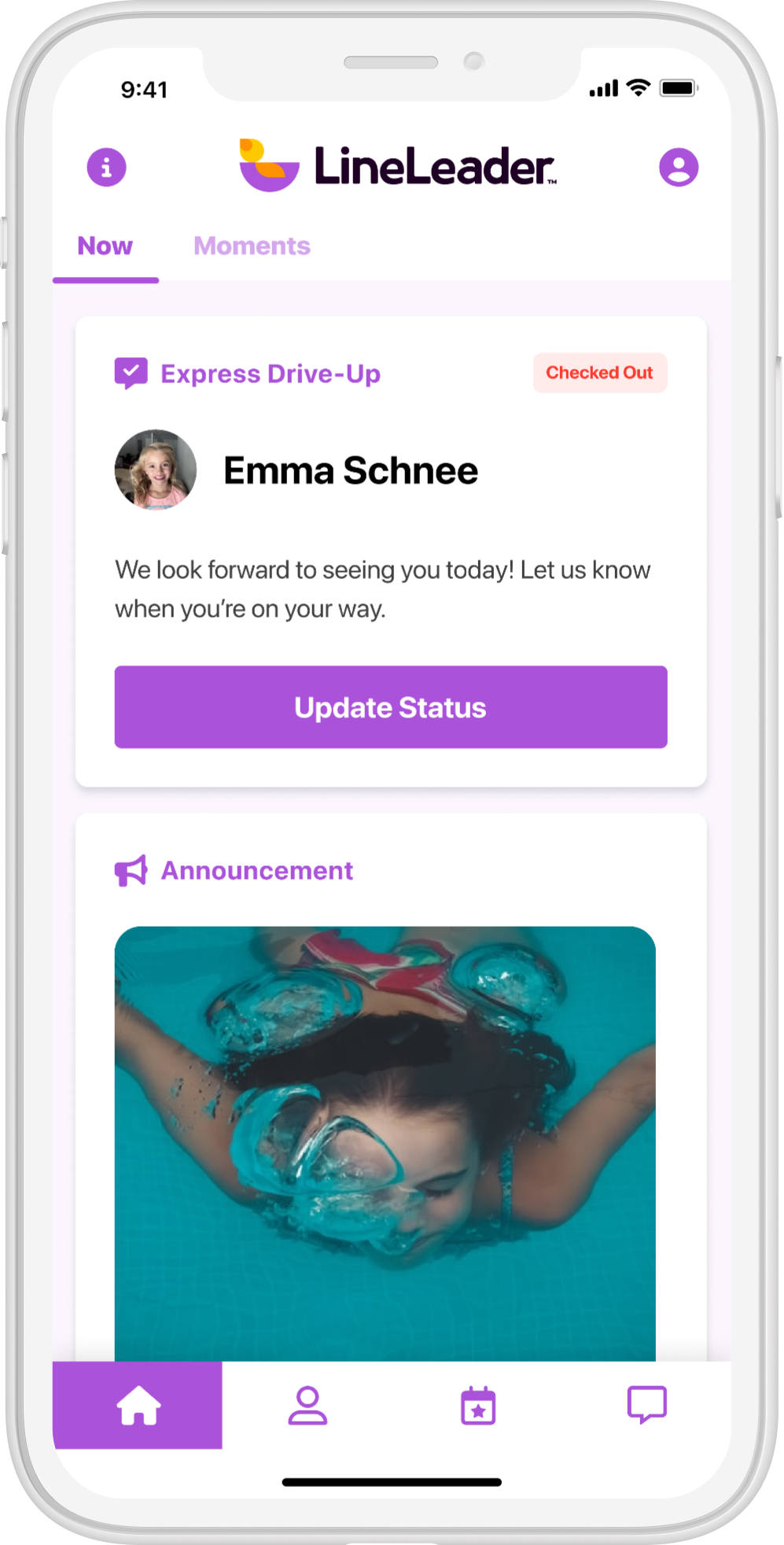Open the account profile icon
Screen dimensions: 784x1545
coord(679,167)
